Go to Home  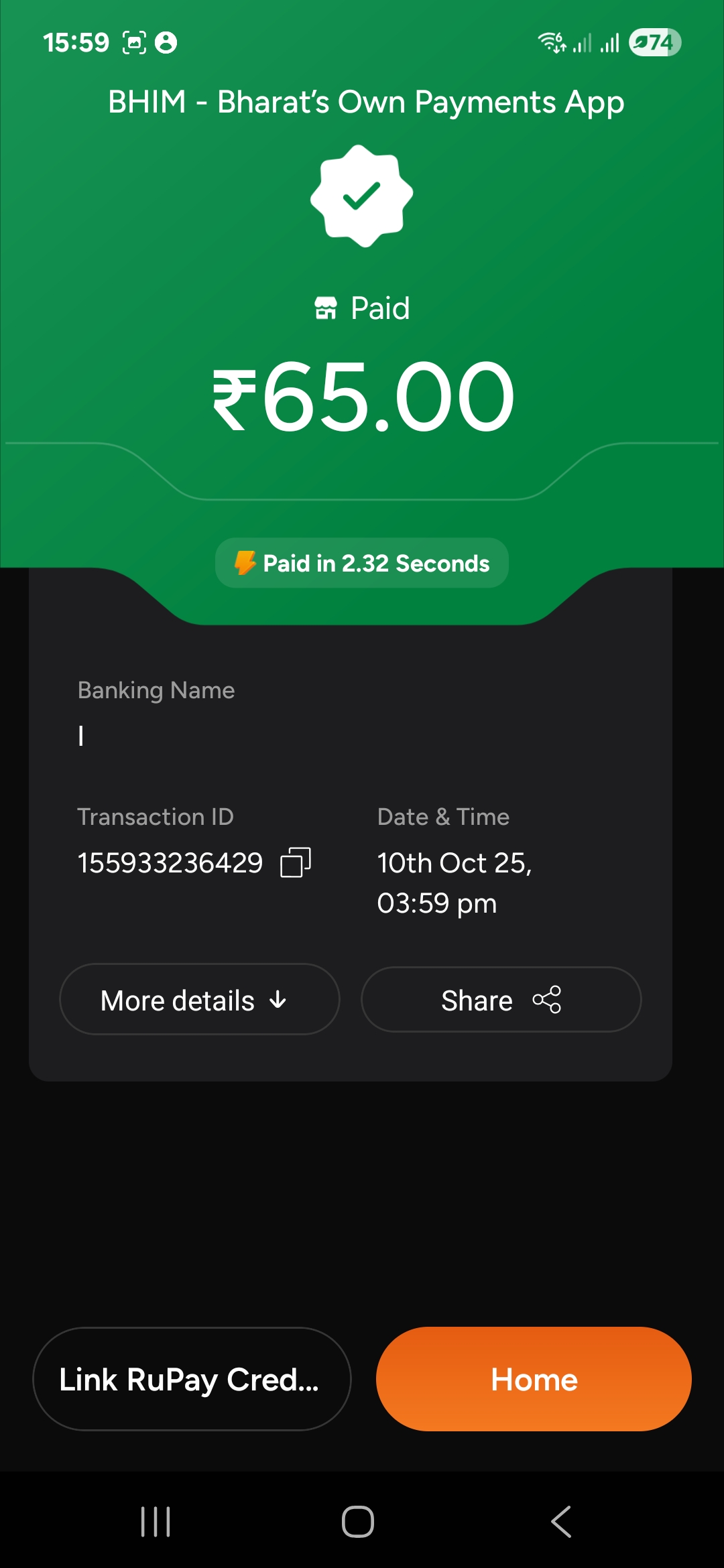point(534,1379)
